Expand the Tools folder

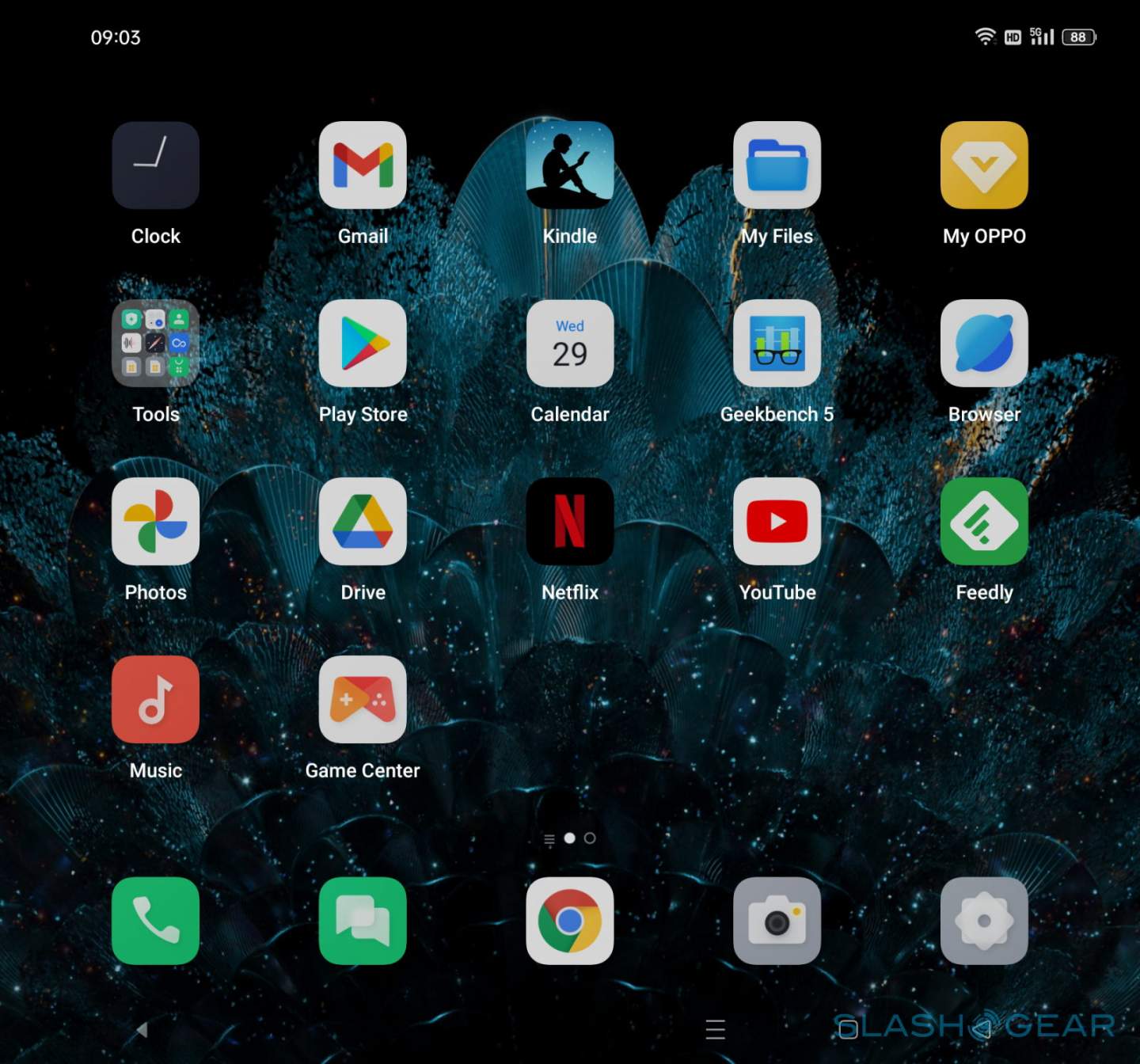point(155,343)
